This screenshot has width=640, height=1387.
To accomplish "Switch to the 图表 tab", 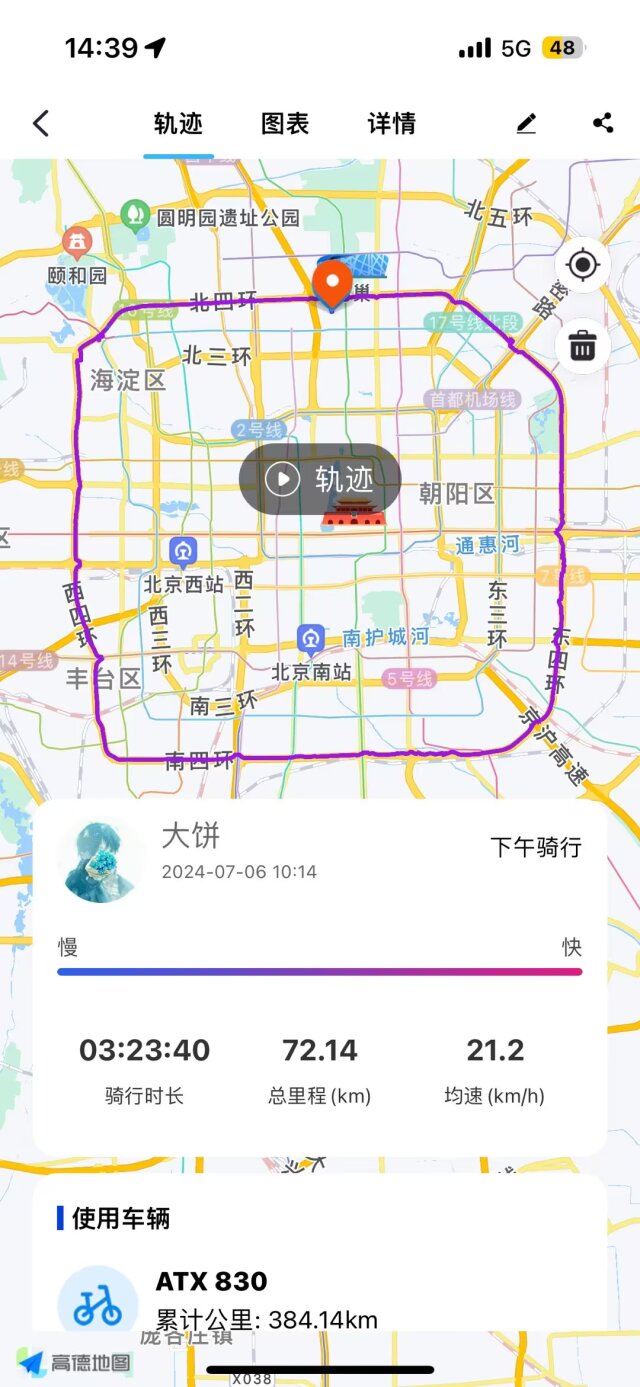I will coord(285,123).
